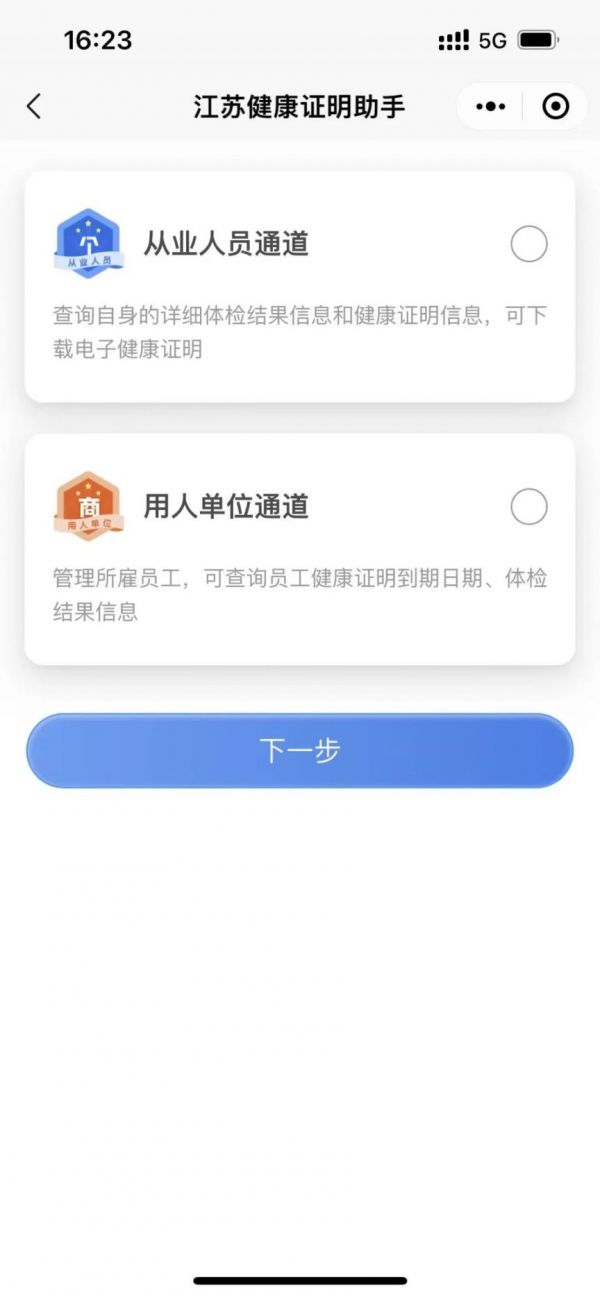Open the mini program more options menu
Viewport: 600px width, 1297px height.
[x=490, y=106]
